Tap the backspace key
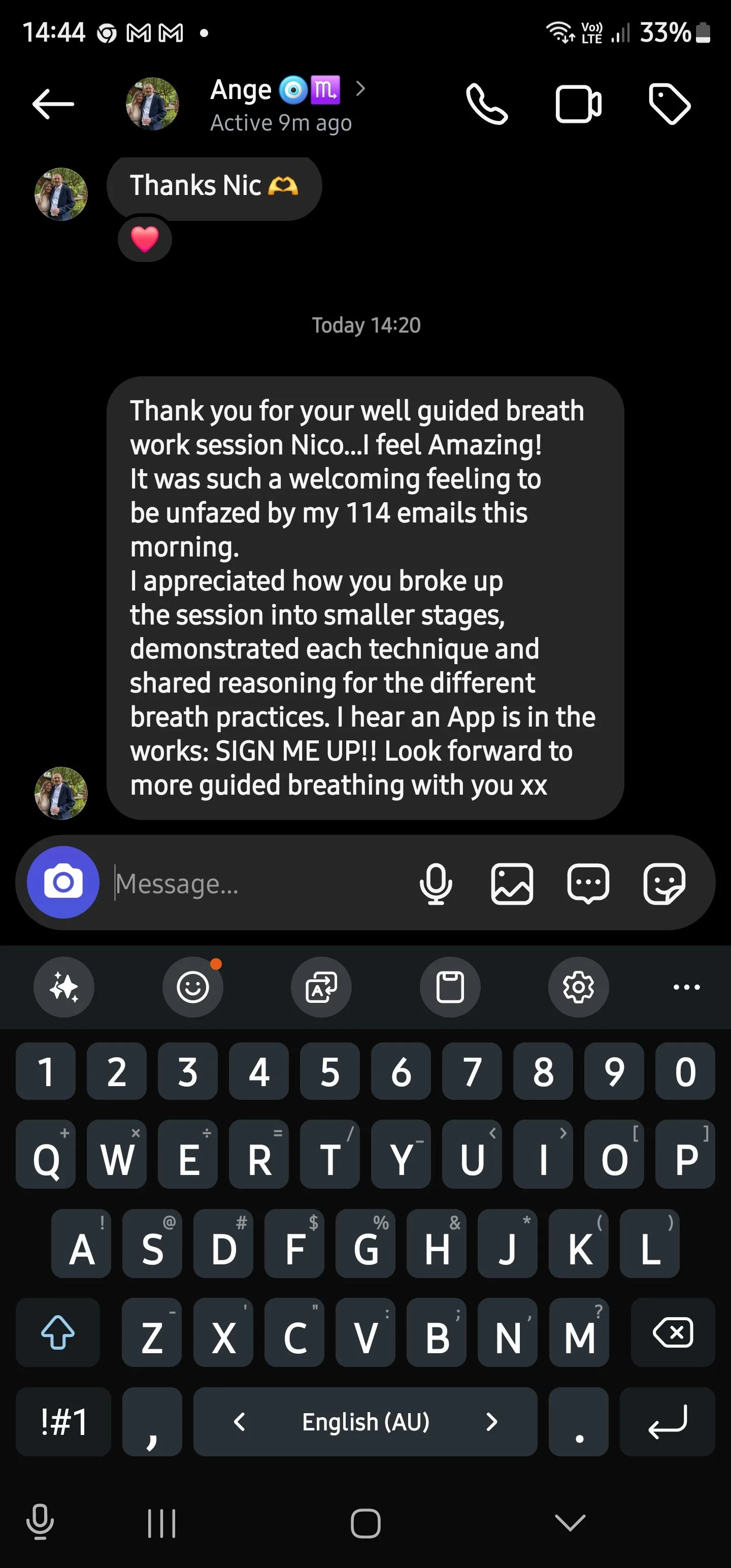731x1568 pixels. tap(673, 1332)
